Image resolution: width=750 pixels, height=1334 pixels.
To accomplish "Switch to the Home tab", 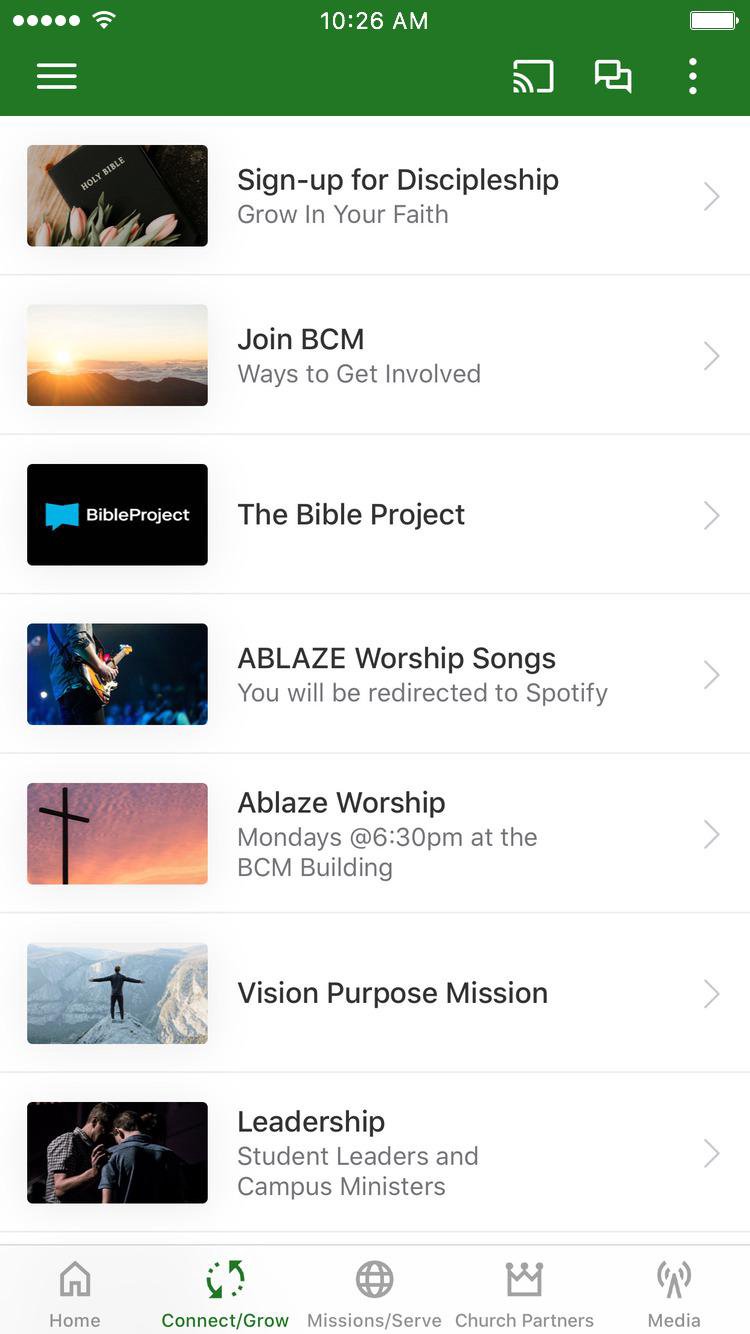I will pos(75,1292).
